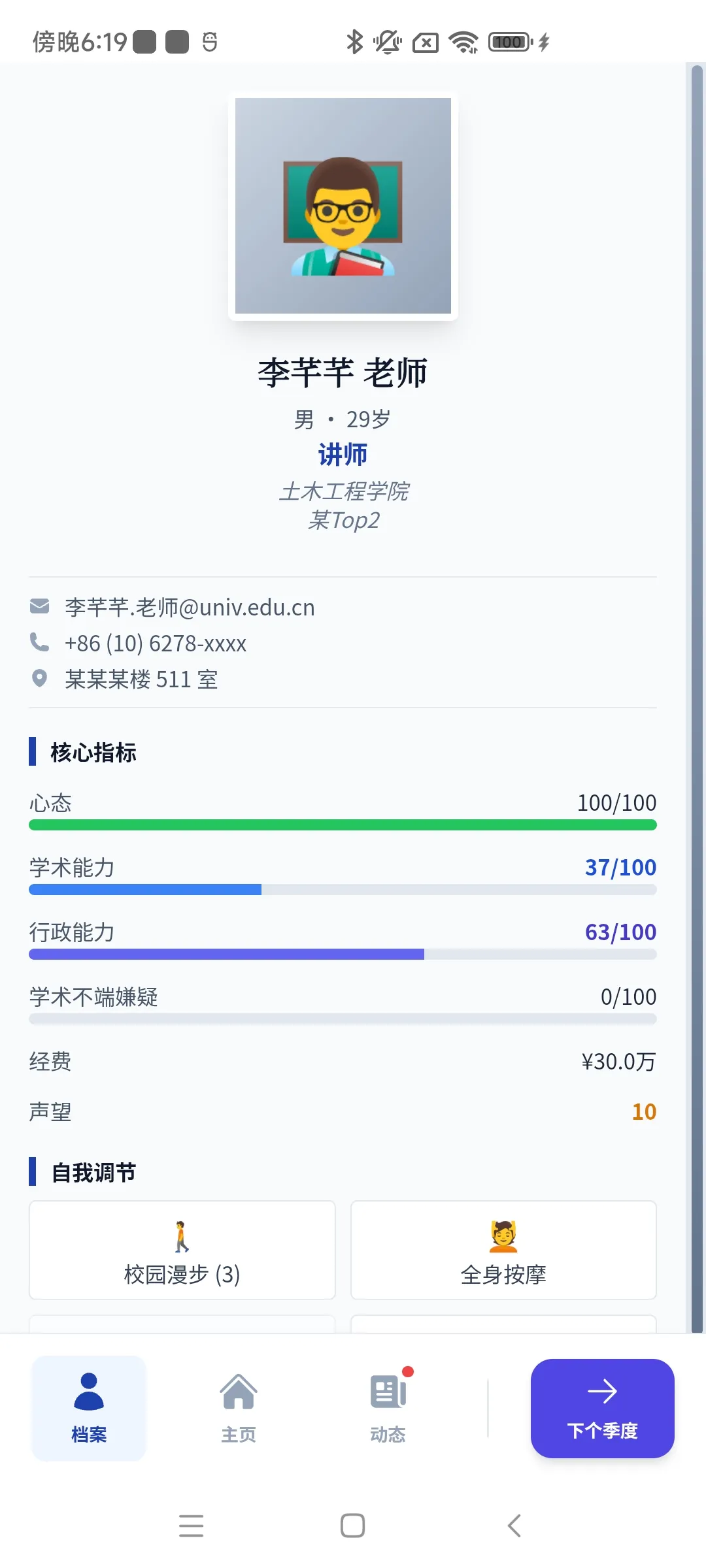
Task: Tap the scrollbar on the right edge
Action: [696, 719]
